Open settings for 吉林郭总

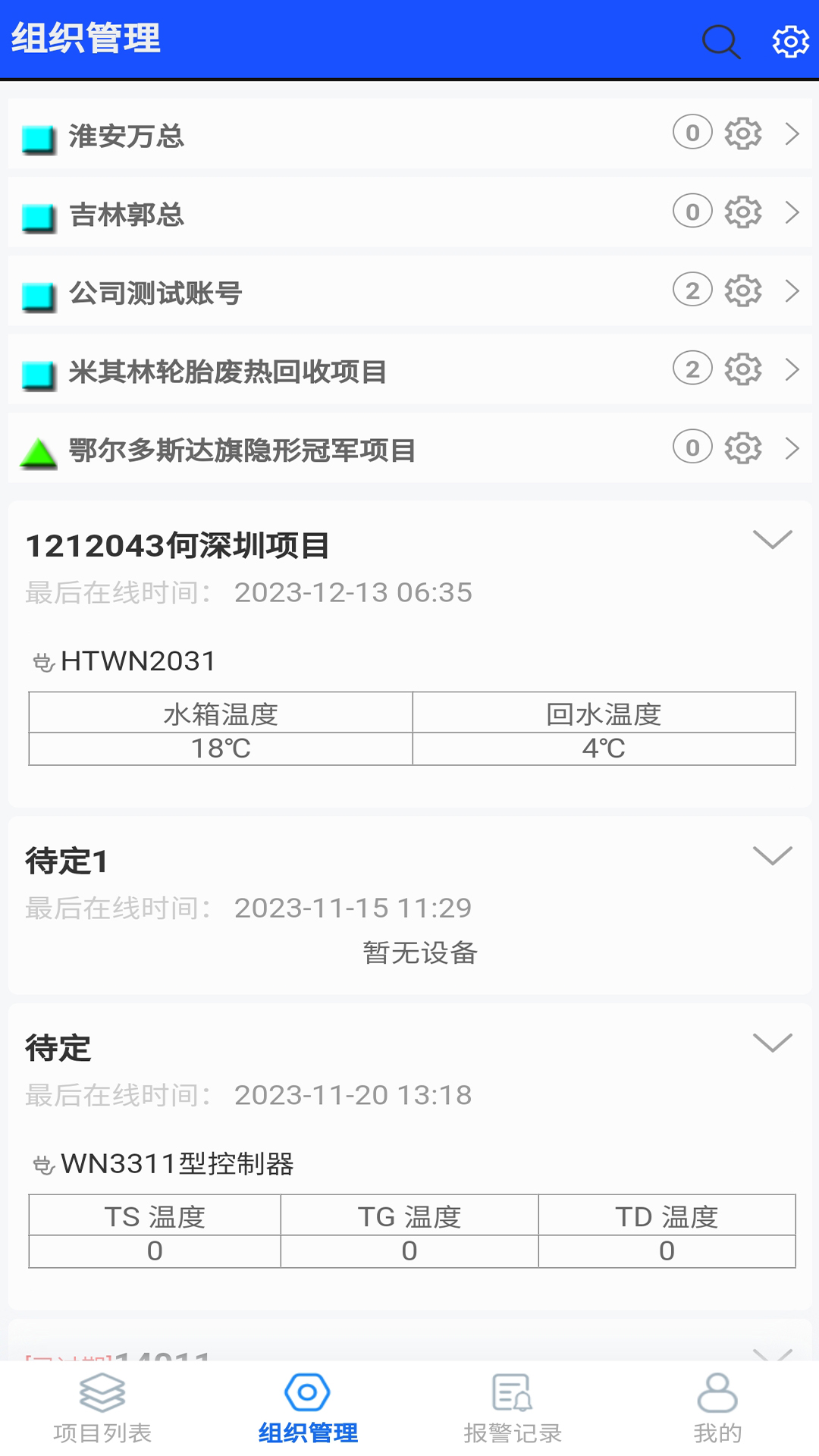point(742,213)
